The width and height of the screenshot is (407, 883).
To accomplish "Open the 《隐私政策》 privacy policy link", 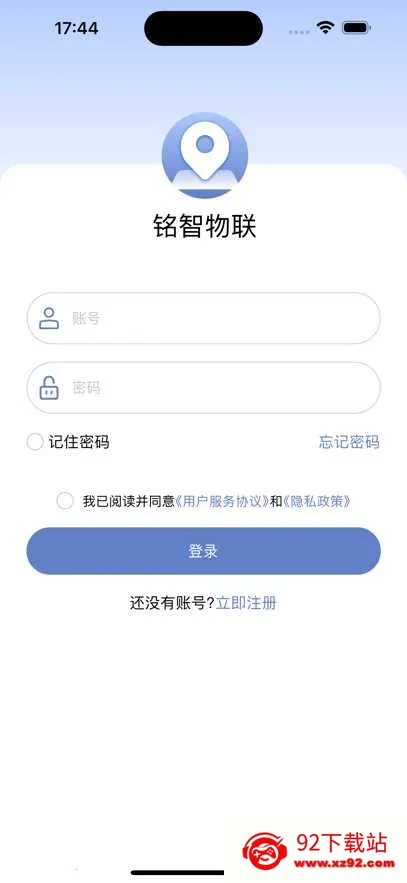I will (x=317, y=501).
